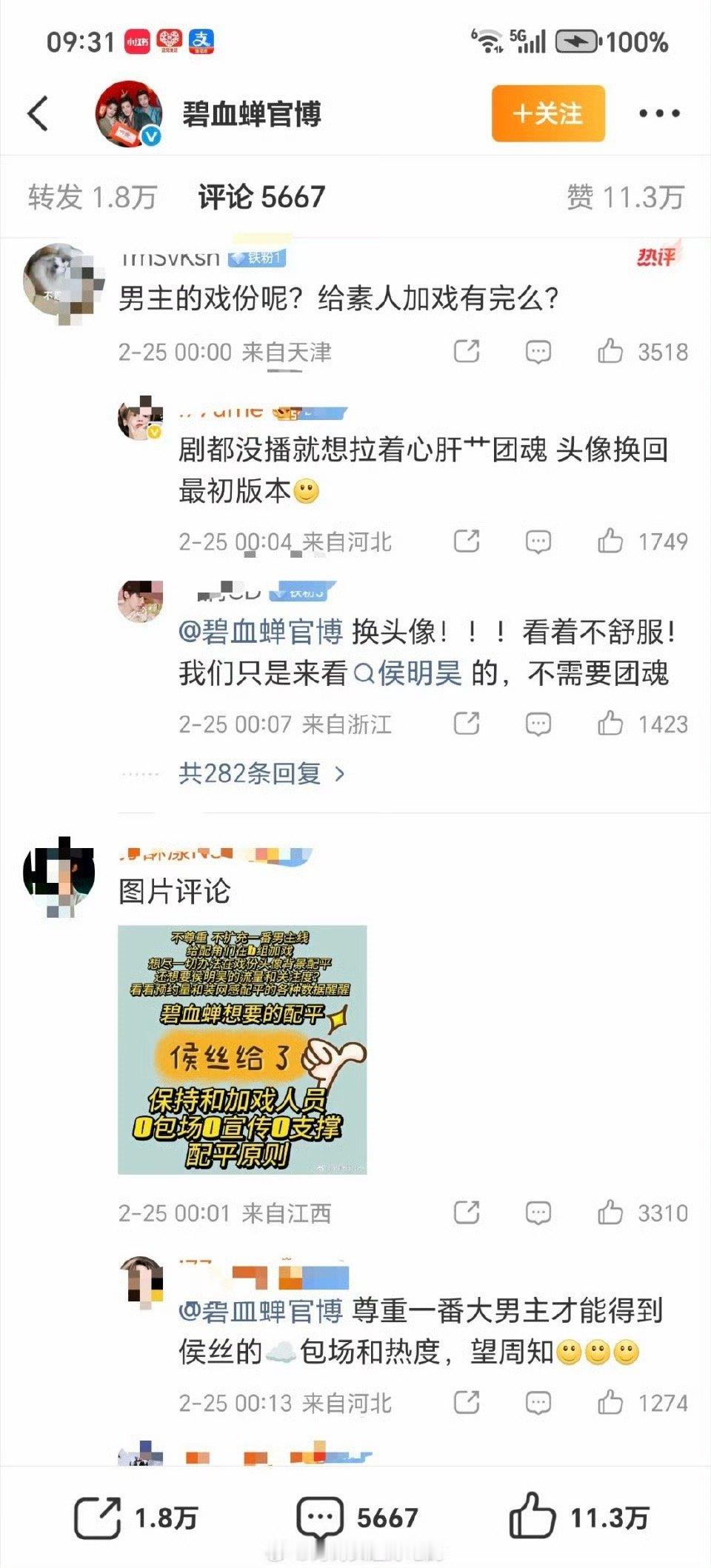Click the orange +关注 follow button
711x1568 pixels.
(547, 115)
